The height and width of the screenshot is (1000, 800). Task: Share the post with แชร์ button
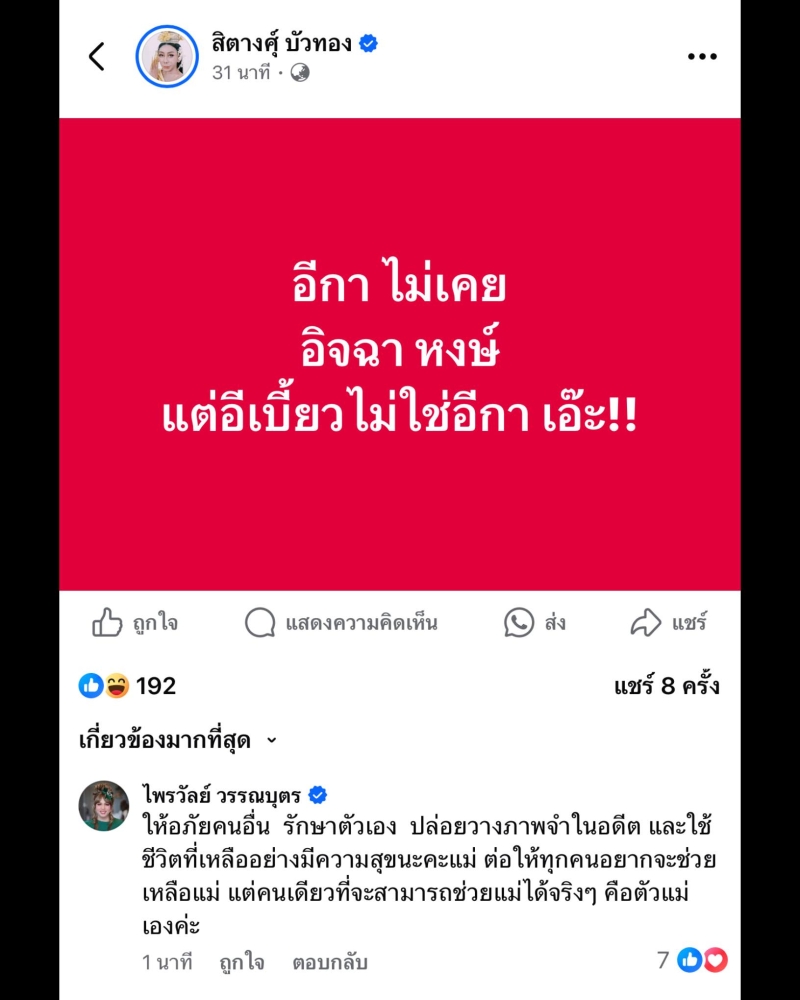point(669,623)
